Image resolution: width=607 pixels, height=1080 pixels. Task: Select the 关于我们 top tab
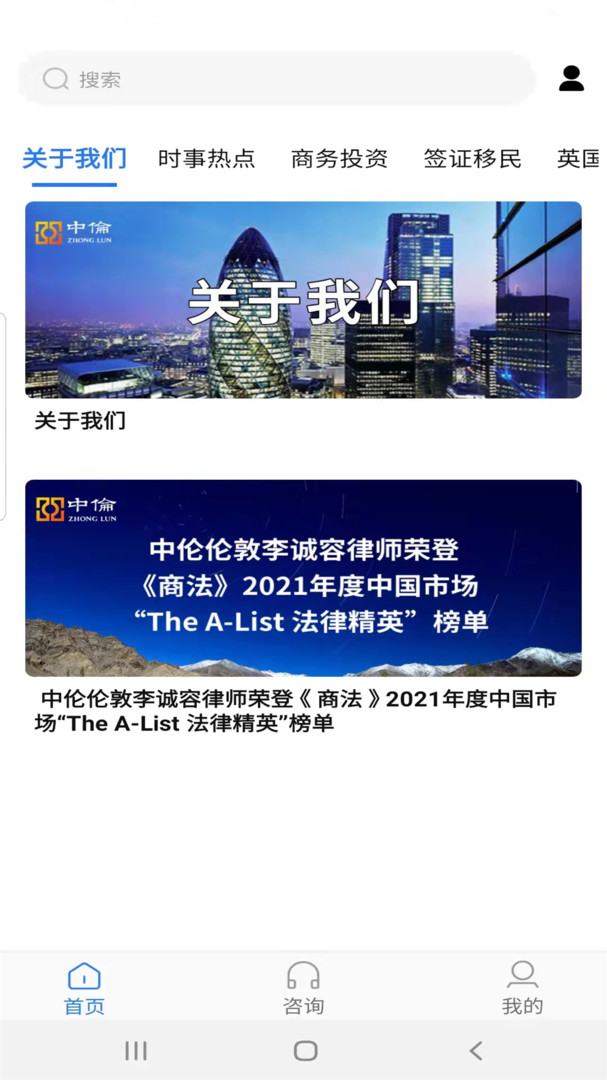(x=74, y=159)
